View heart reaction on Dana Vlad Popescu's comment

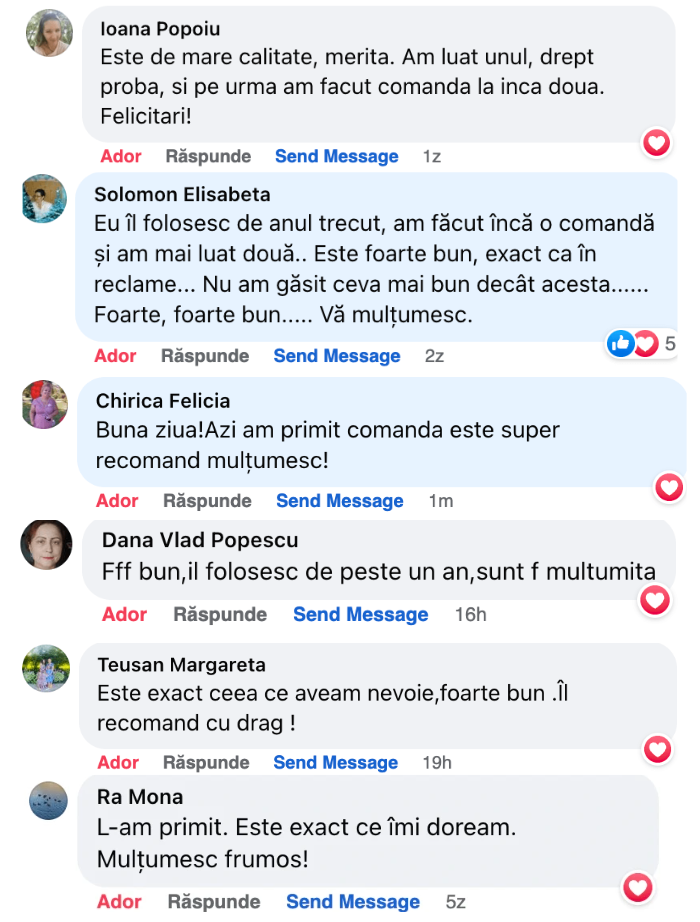point(655,600)
